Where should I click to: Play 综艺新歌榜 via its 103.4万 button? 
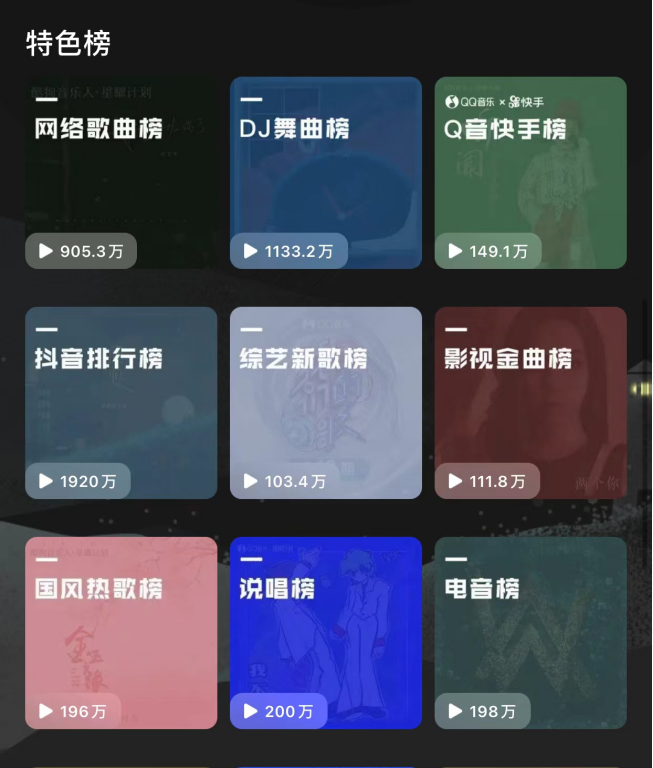285,481
